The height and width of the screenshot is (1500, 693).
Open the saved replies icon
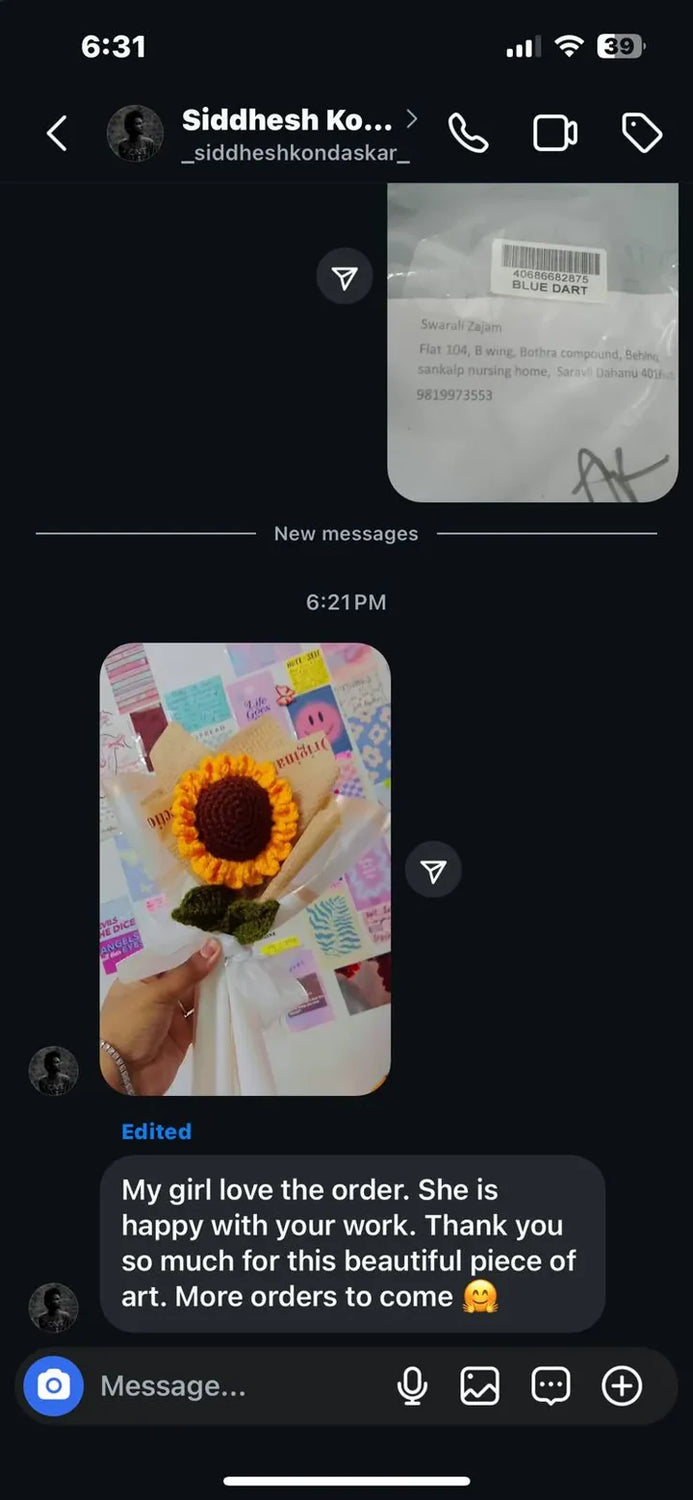tap(550, 1386)
